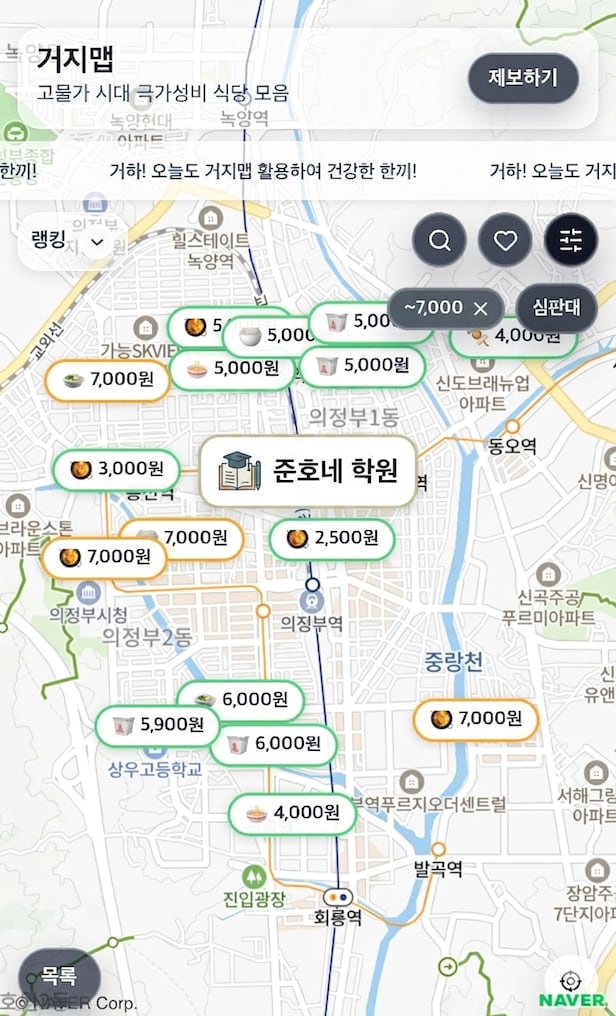Open the 심판대 button
Screen dimensions: 616x1016
coord(556,308)
